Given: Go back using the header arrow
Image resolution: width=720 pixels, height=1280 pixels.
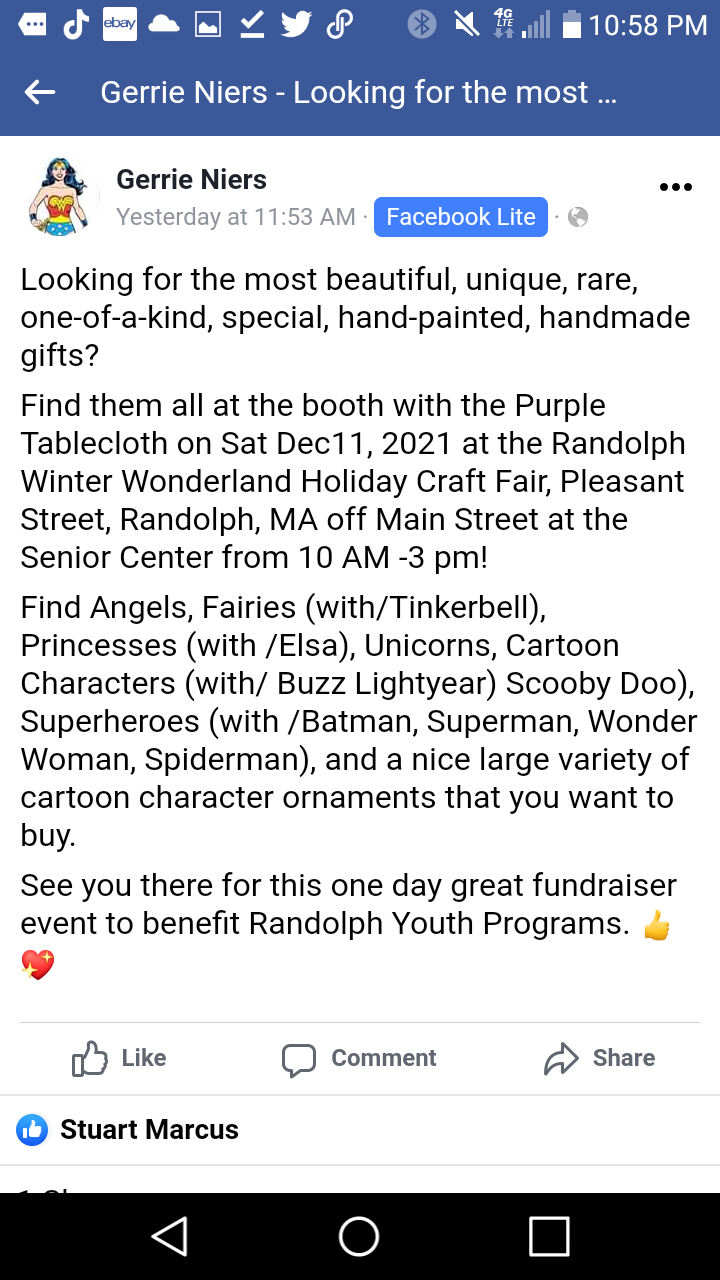Looking at the screenshot, I should [x=40, y=93].
